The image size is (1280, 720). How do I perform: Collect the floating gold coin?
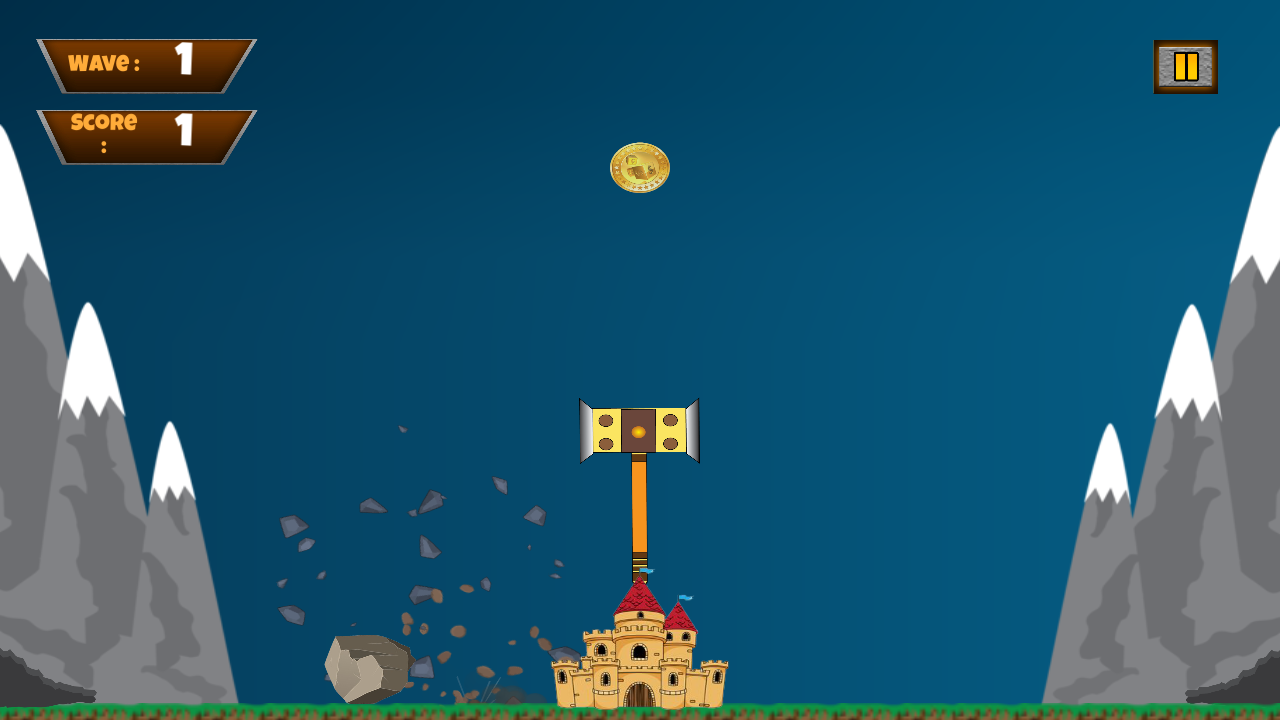coord(640,168)
